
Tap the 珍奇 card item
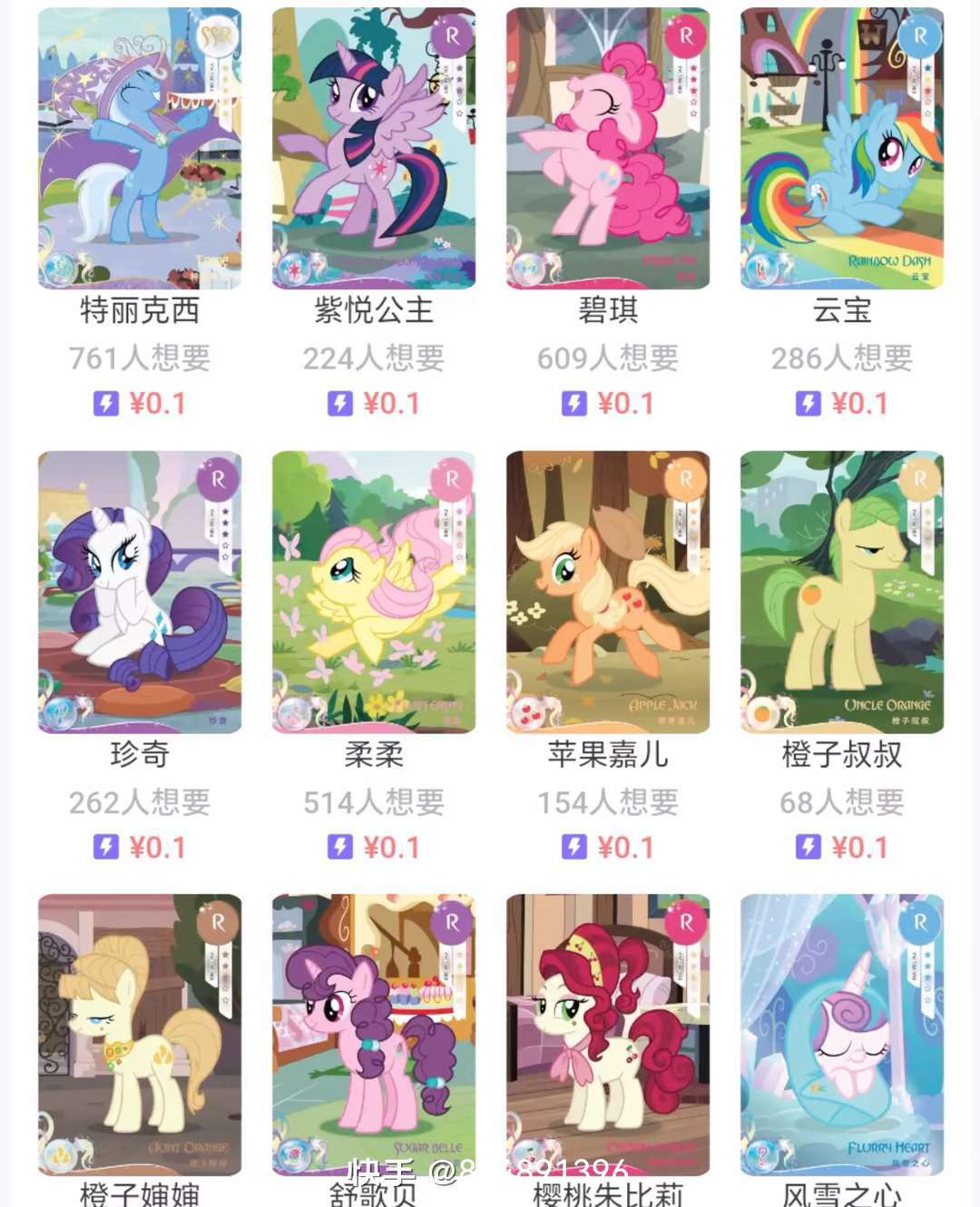click(140, 592)
